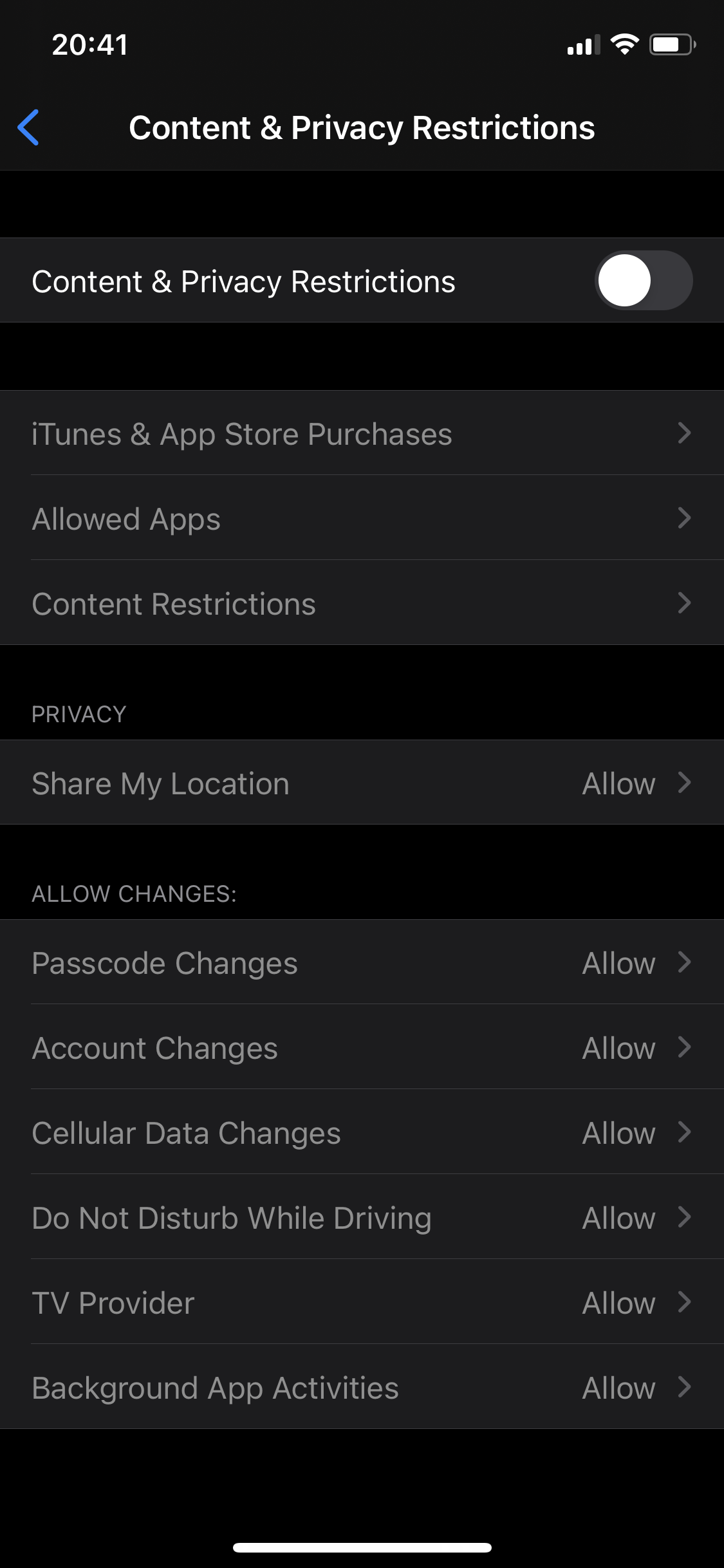This screenshot has height=1568, width=724.
Task: Choose the TV Provider row
Action: [362, 1302]
